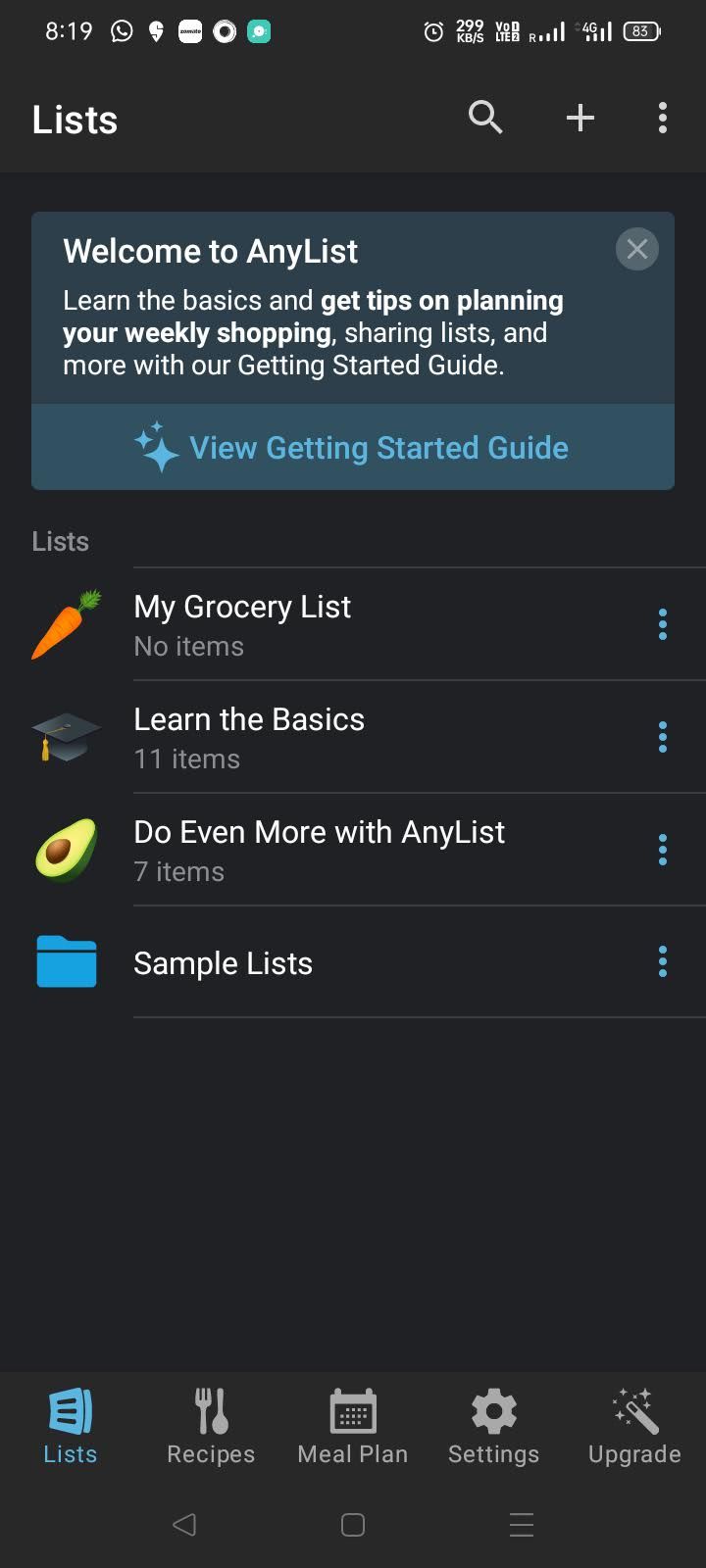The image size is (706, 1568).
Task: Tap View Getting Started Guide
Action: click(352, 447)
